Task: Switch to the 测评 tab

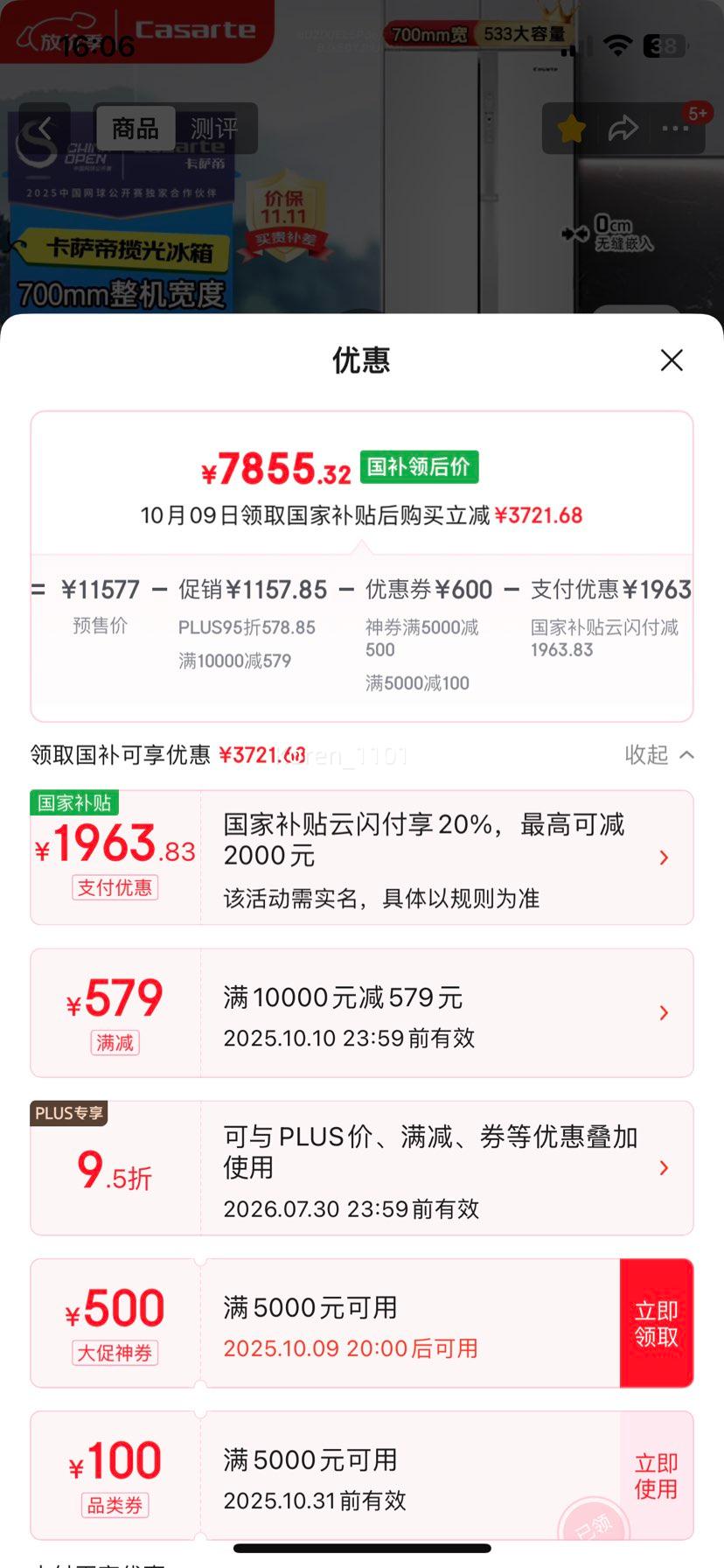Action: (x=214, y=129)
